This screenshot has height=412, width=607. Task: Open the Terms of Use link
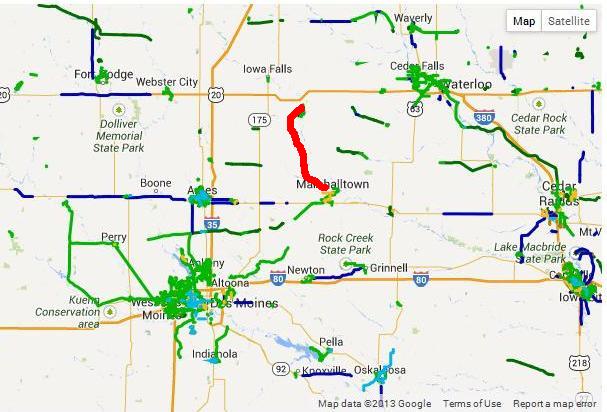pos(472,404)
